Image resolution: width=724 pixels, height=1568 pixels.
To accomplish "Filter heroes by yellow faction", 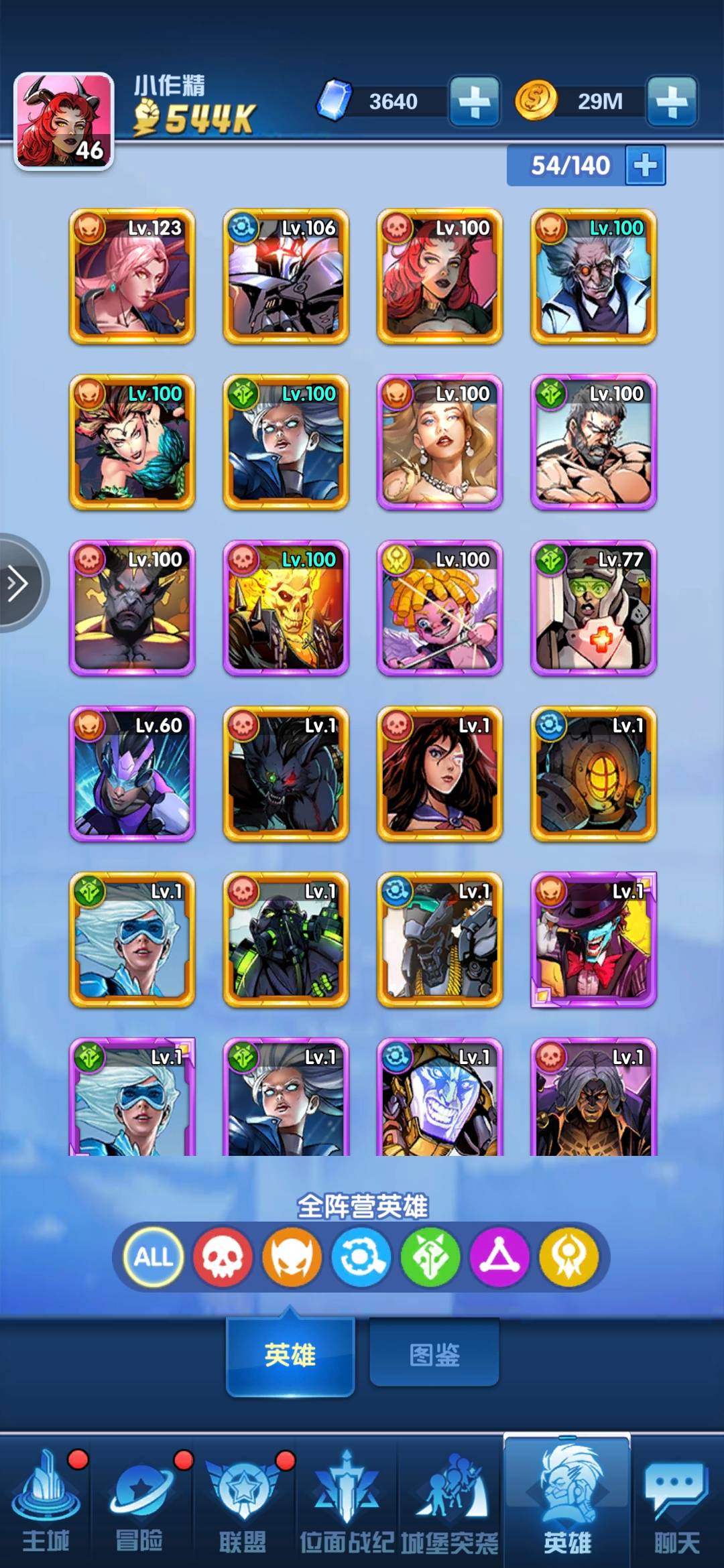I will 569,1257.
